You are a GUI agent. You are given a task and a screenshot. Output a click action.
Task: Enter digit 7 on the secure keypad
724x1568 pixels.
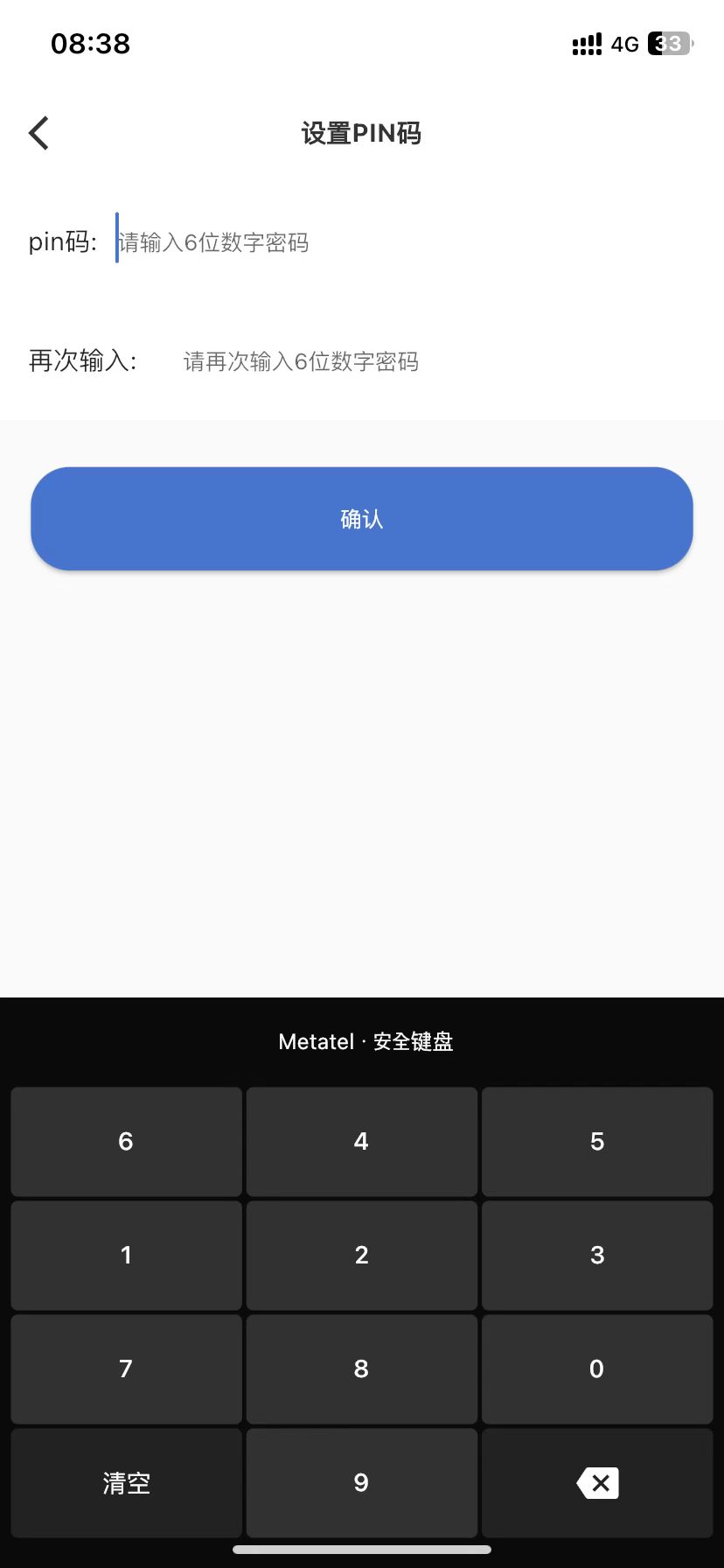coord(126,1368)
